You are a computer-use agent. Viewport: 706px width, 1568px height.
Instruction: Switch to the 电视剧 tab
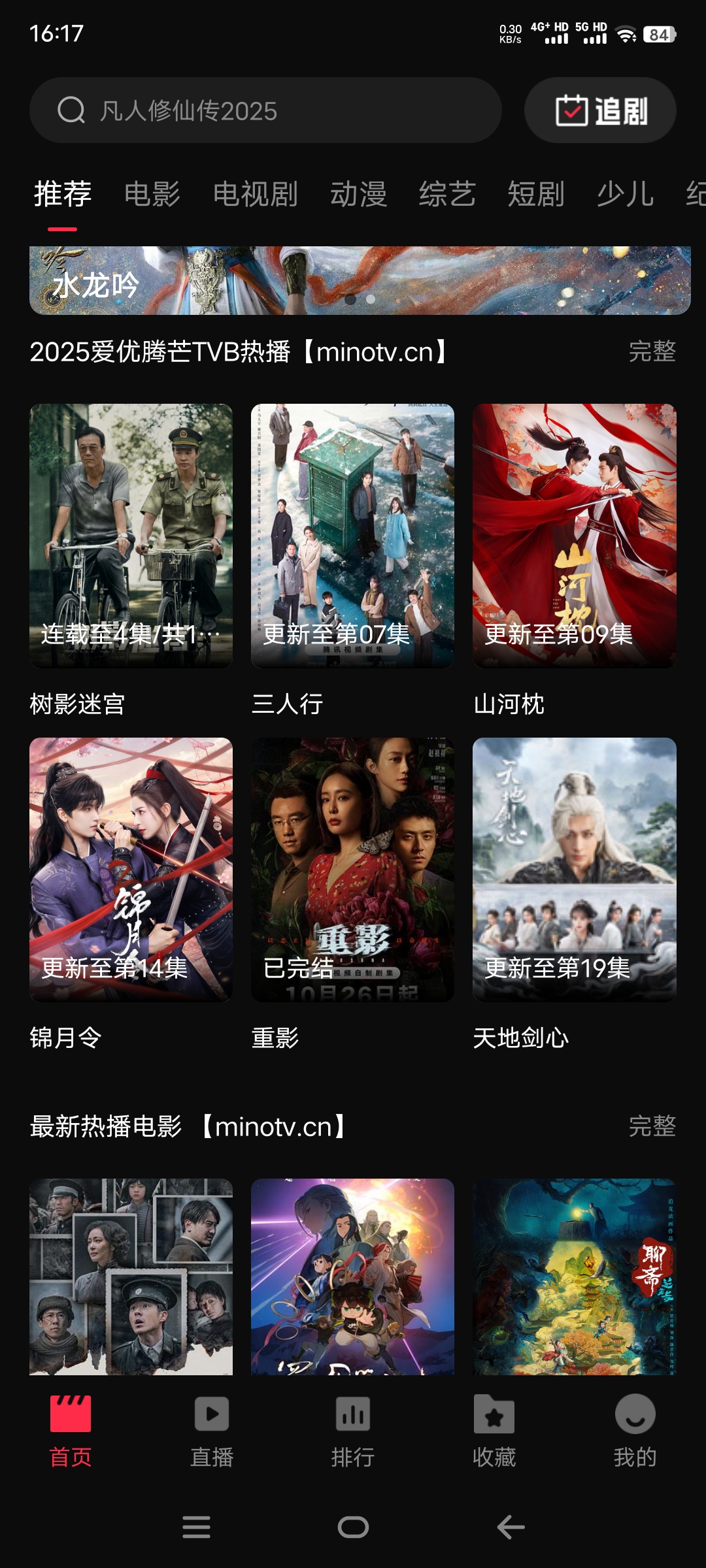(x=255, y=194)
